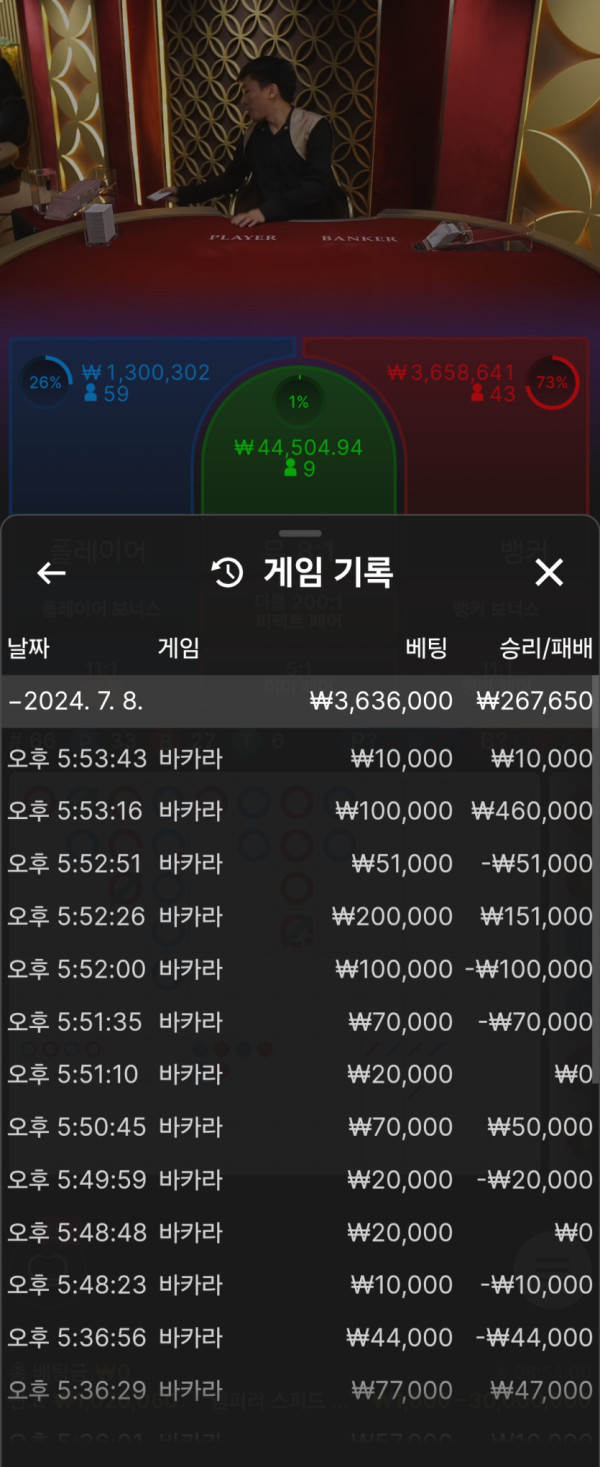View the 오후 5:36:56 game entry
The height and width of the screenshot is (1467, 600).
298,1337
